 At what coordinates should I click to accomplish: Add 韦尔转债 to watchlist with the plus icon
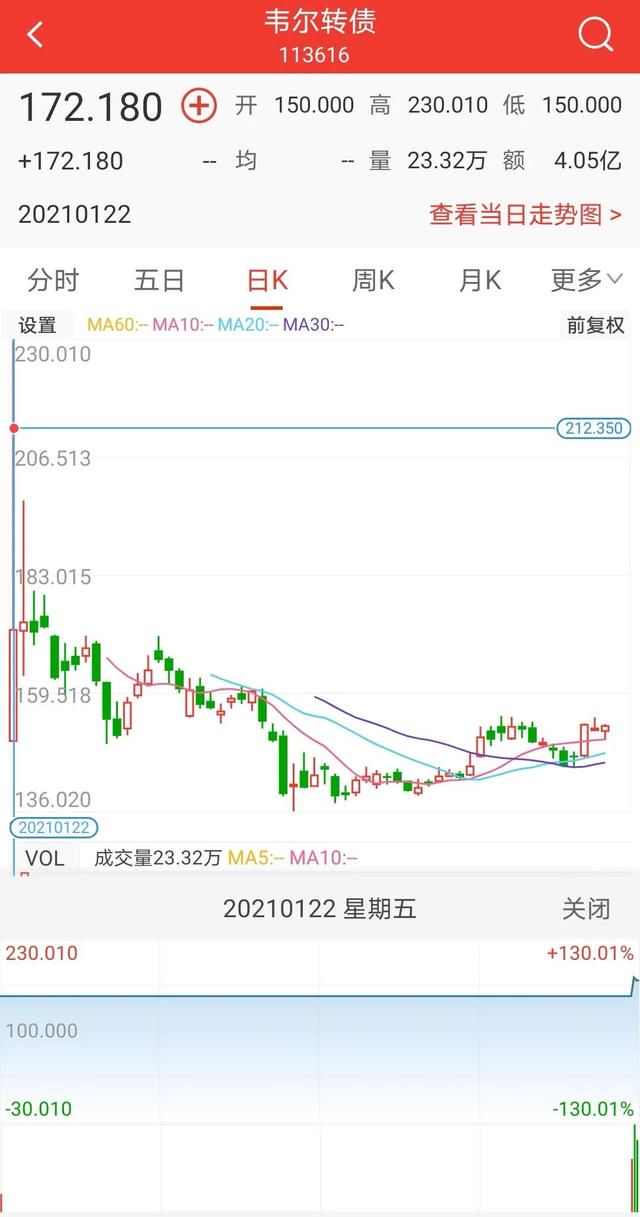pyautogui.click(x=198, y=105)
